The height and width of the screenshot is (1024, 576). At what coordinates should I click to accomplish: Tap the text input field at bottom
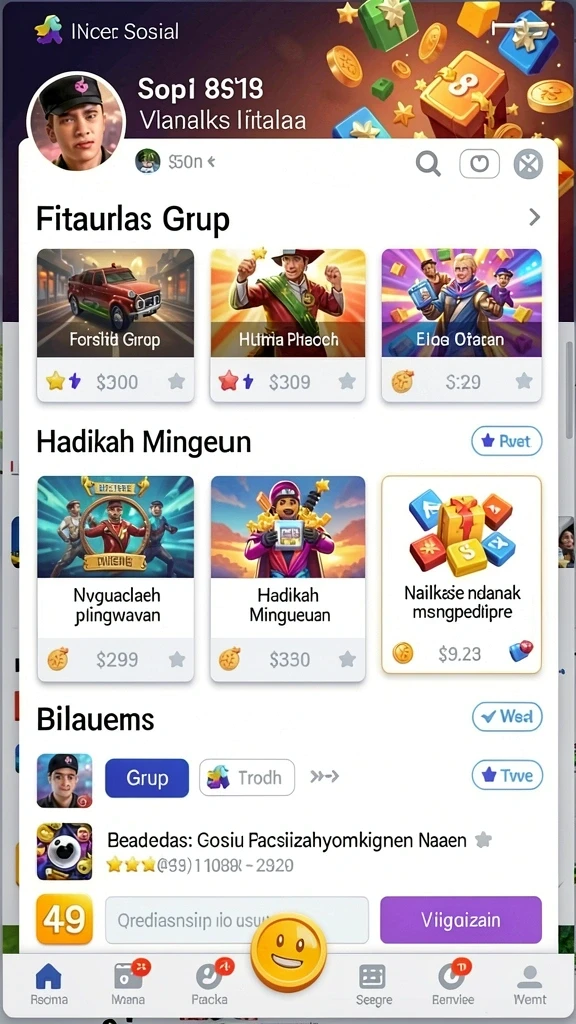[237, 920]
